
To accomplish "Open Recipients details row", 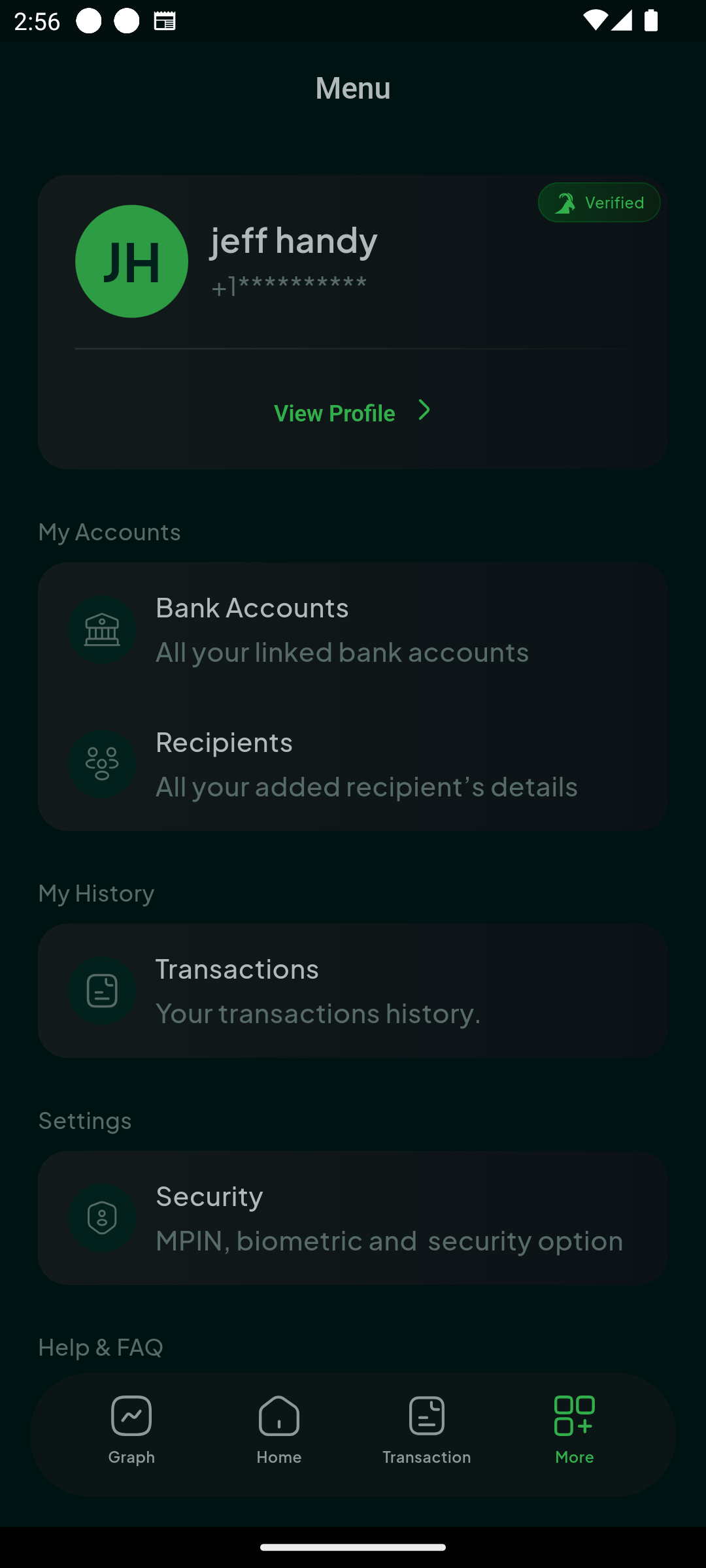I will (352, 764).
